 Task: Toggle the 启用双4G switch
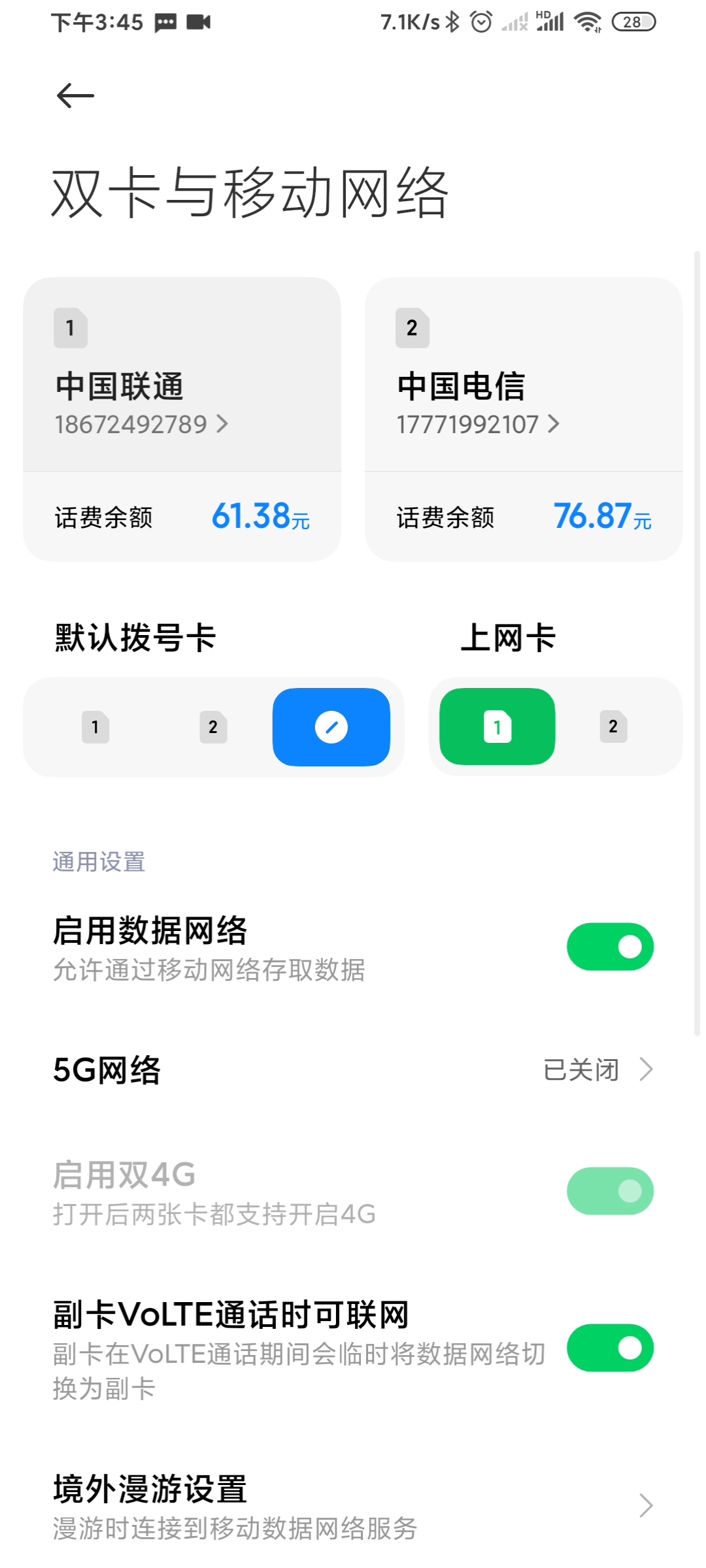pyautogui.click(x=610, y=1191)
